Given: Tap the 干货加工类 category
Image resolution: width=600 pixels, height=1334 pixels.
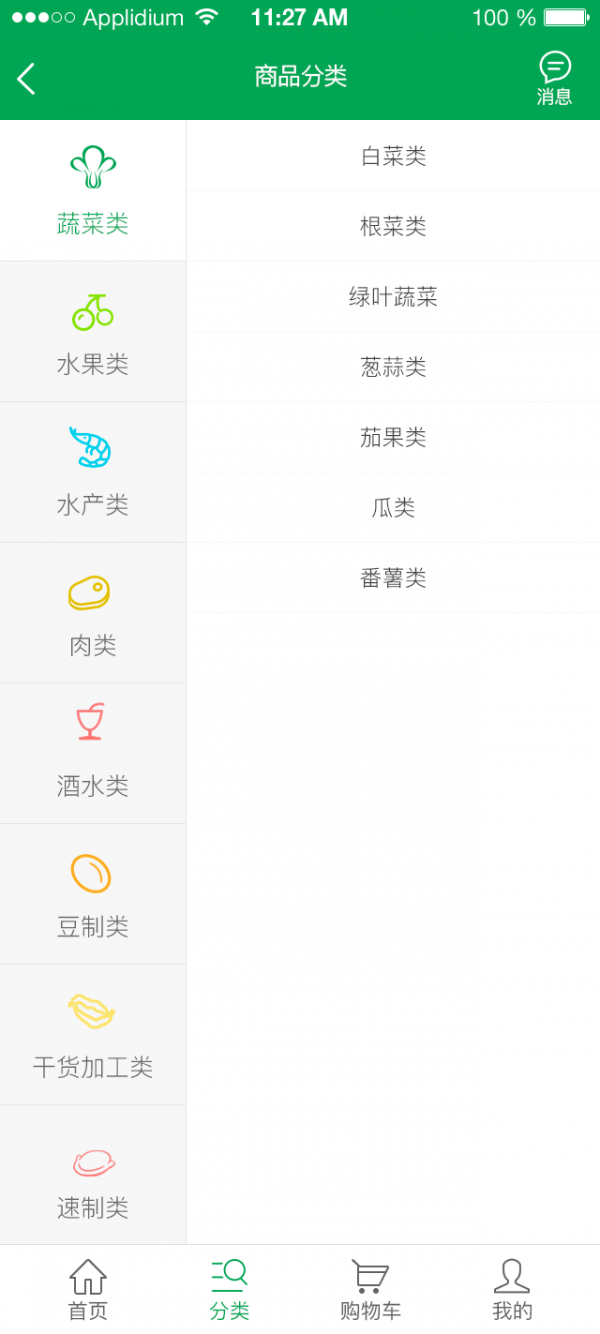Looking at the screenshot, I should [x=93, y=1034].
